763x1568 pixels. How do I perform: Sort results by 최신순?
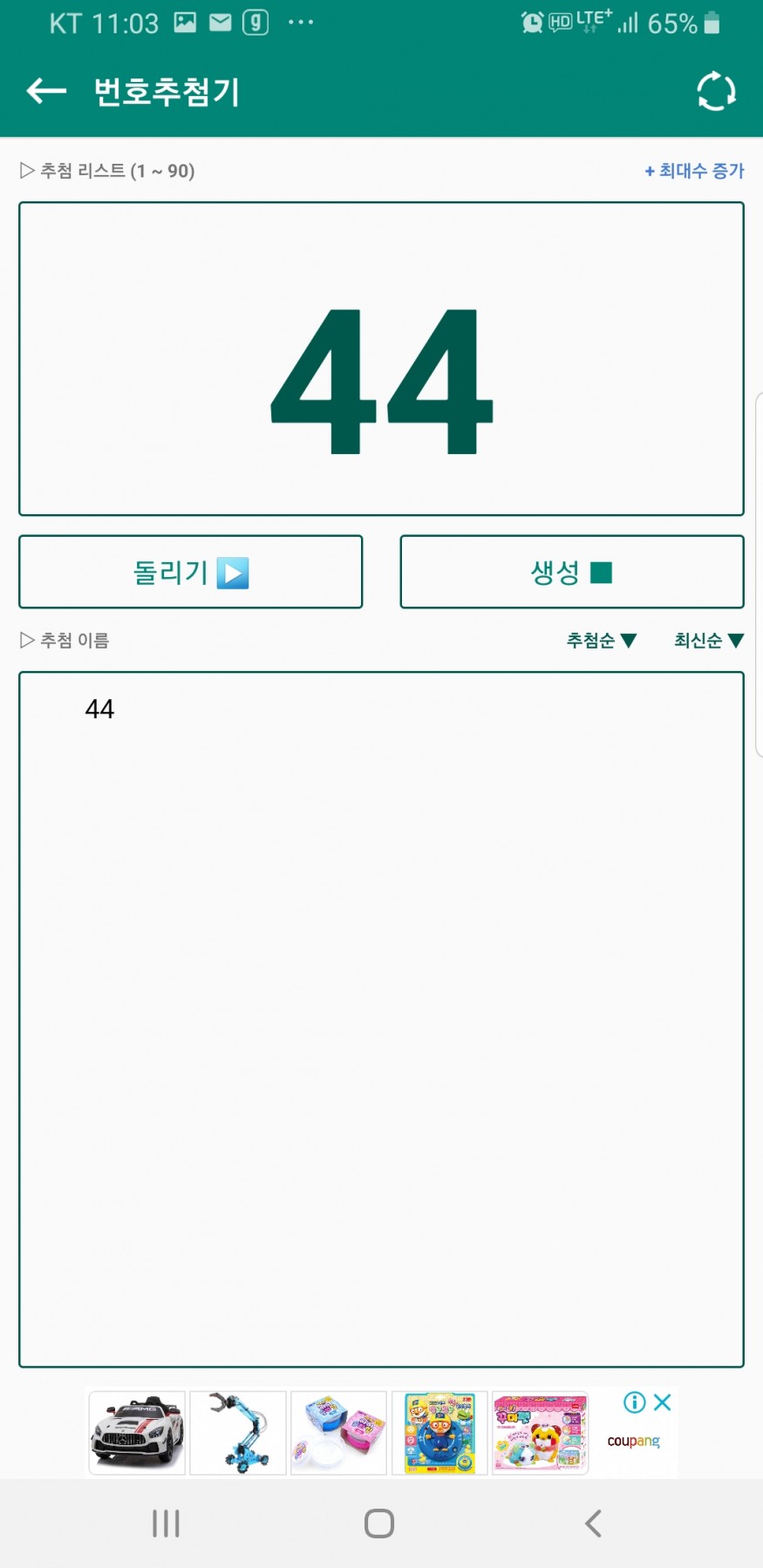pyautogui.click(x=708, y=641)
